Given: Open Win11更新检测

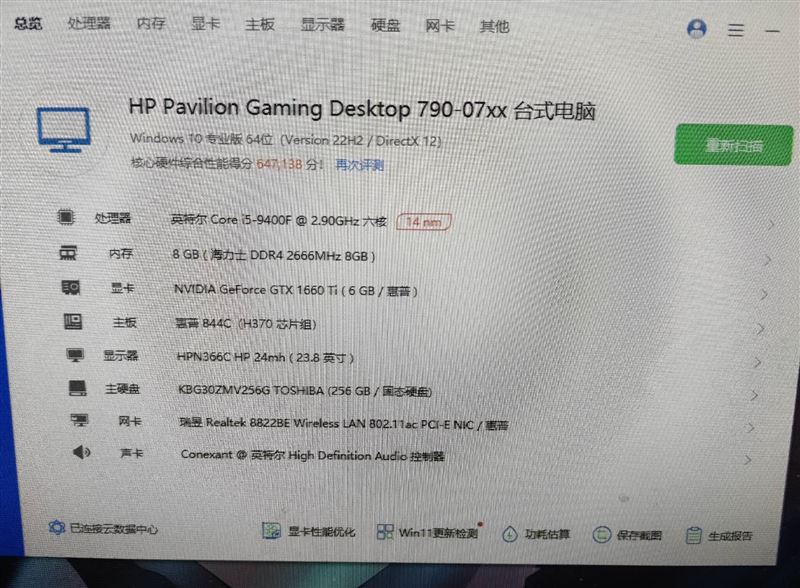Looking at the screenshot, I should tap(428, 533).
